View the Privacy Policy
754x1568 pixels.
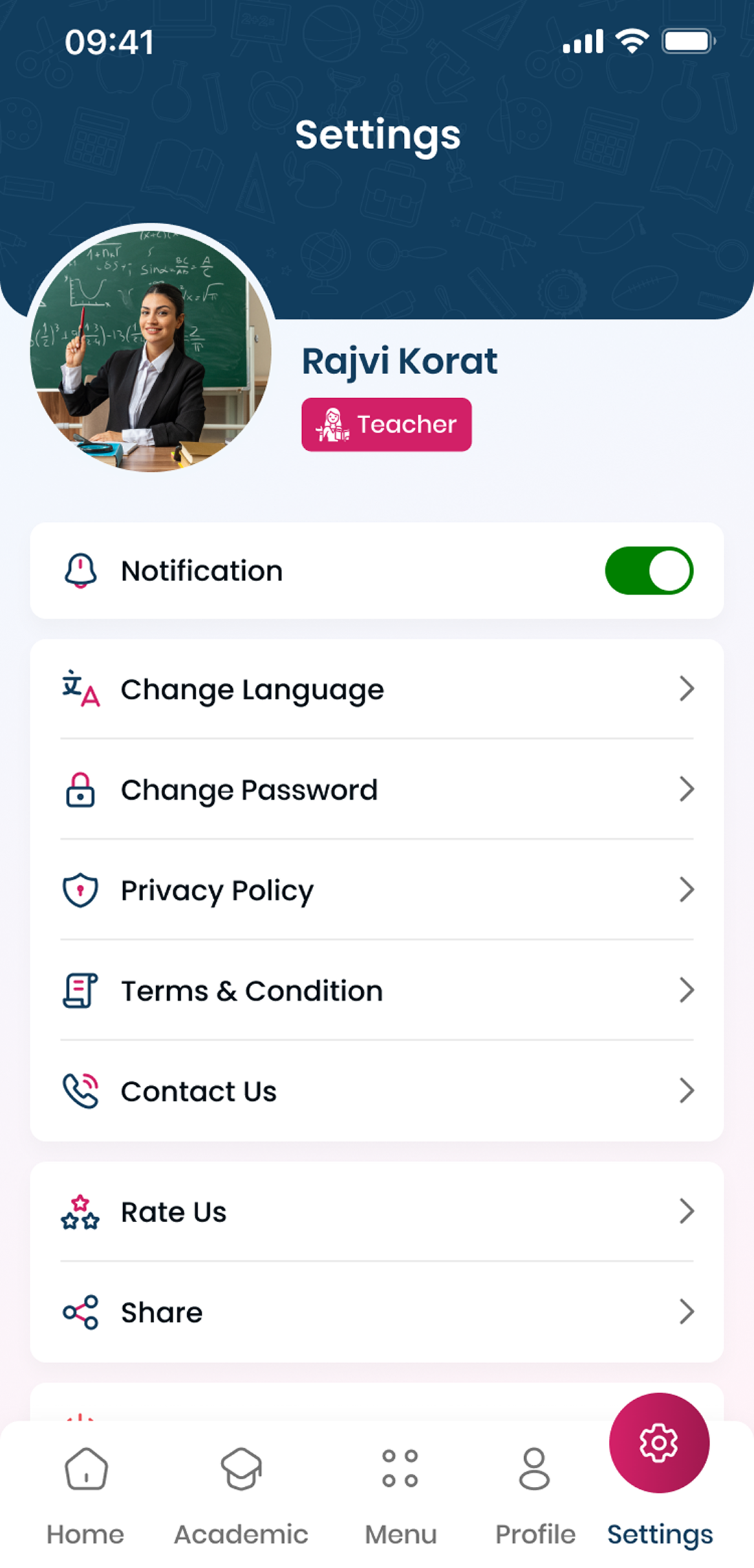(x=377, y=890)
